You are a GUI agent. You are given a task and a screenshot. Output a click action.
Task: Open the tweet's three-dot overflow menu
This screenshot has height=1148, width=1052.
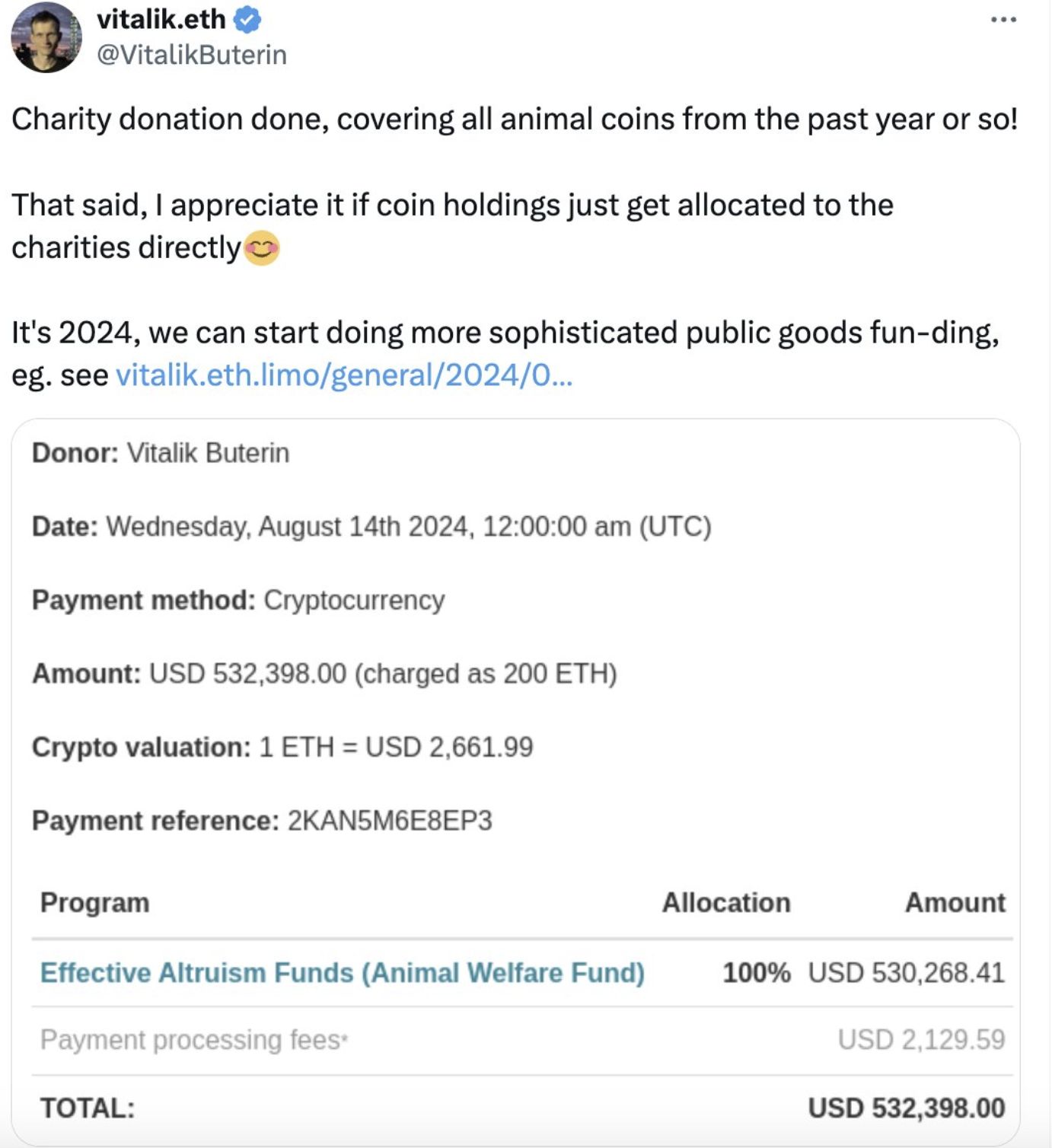pyautogui.click(x=1003, y=20)
